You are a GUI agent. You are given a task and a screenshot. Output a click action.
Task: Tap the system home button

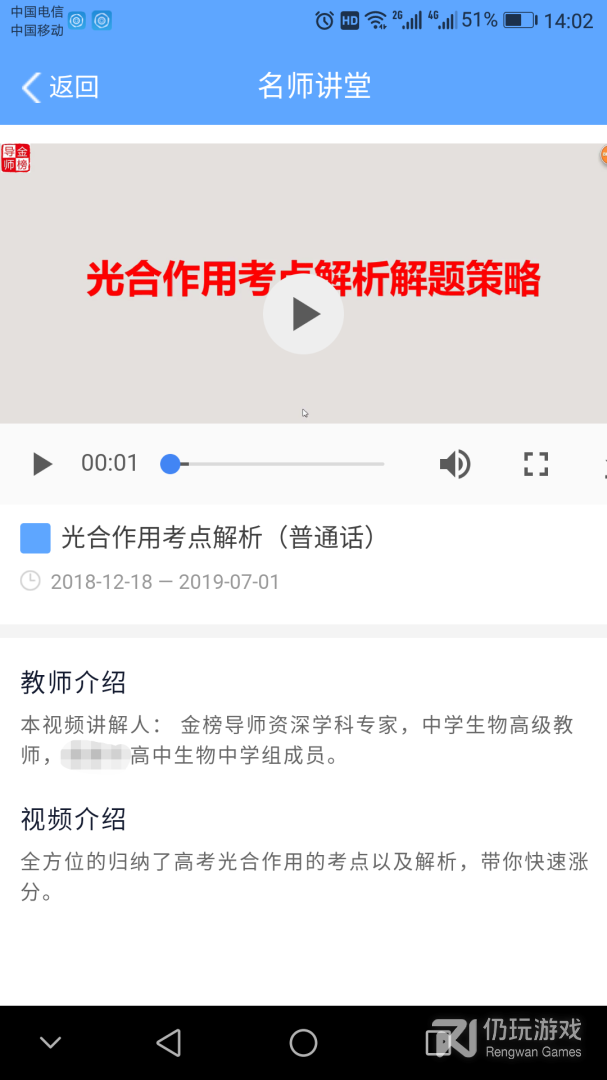(x=303, y=1043)
